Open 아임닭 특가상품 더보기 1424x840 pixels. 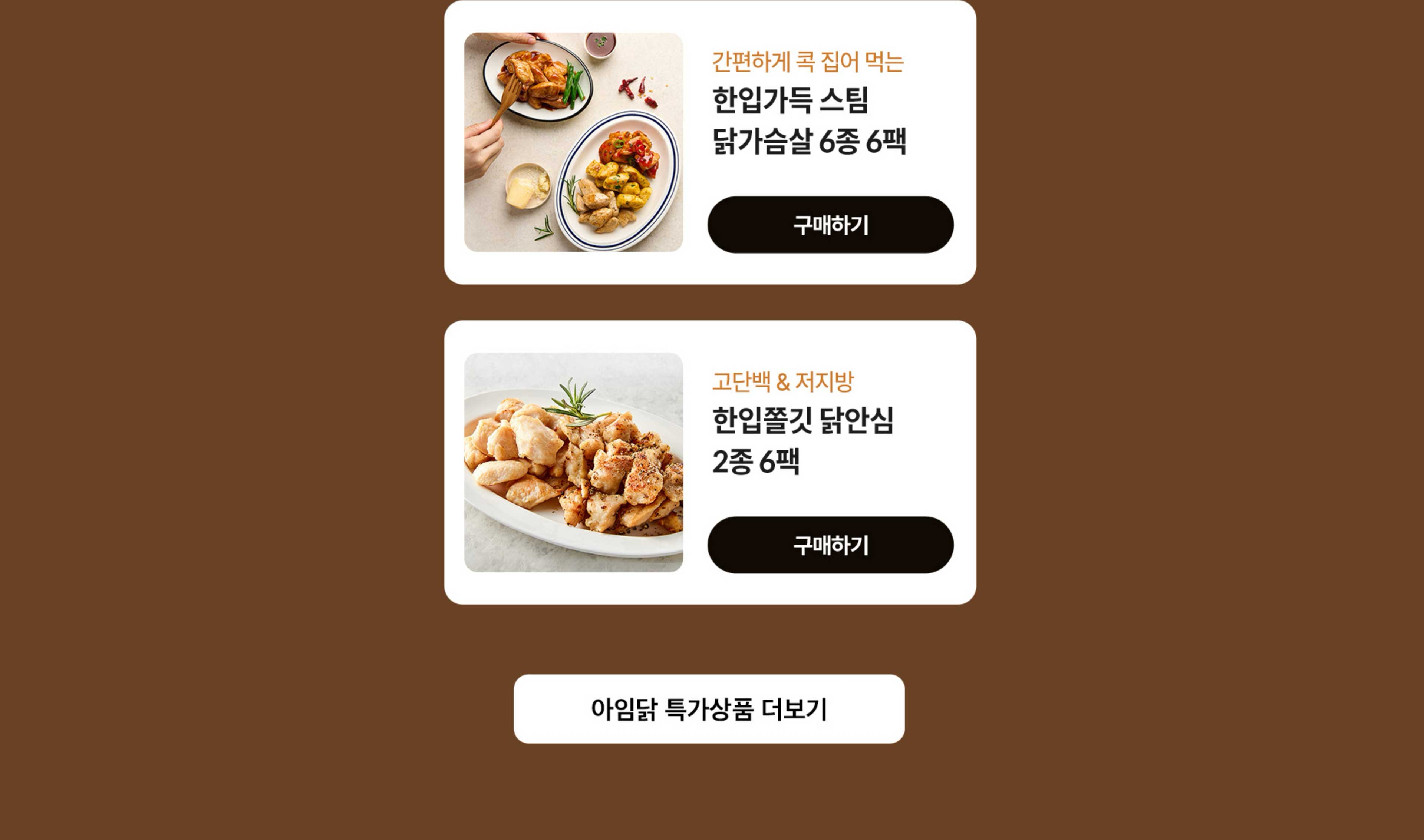[709, 709]
